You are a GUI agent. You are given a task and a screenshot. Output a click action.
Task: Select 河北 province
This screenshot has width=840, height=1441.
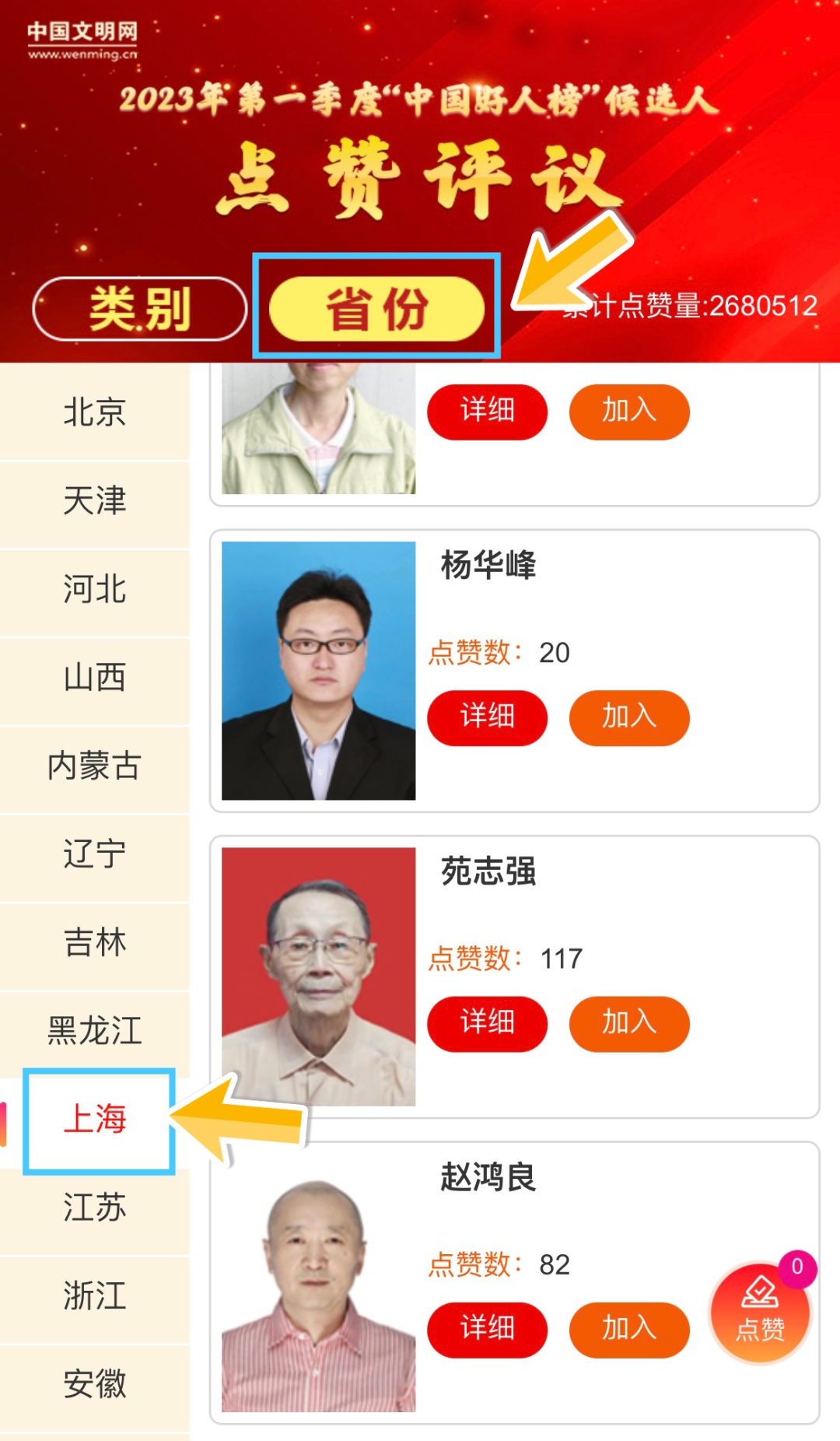94,589
